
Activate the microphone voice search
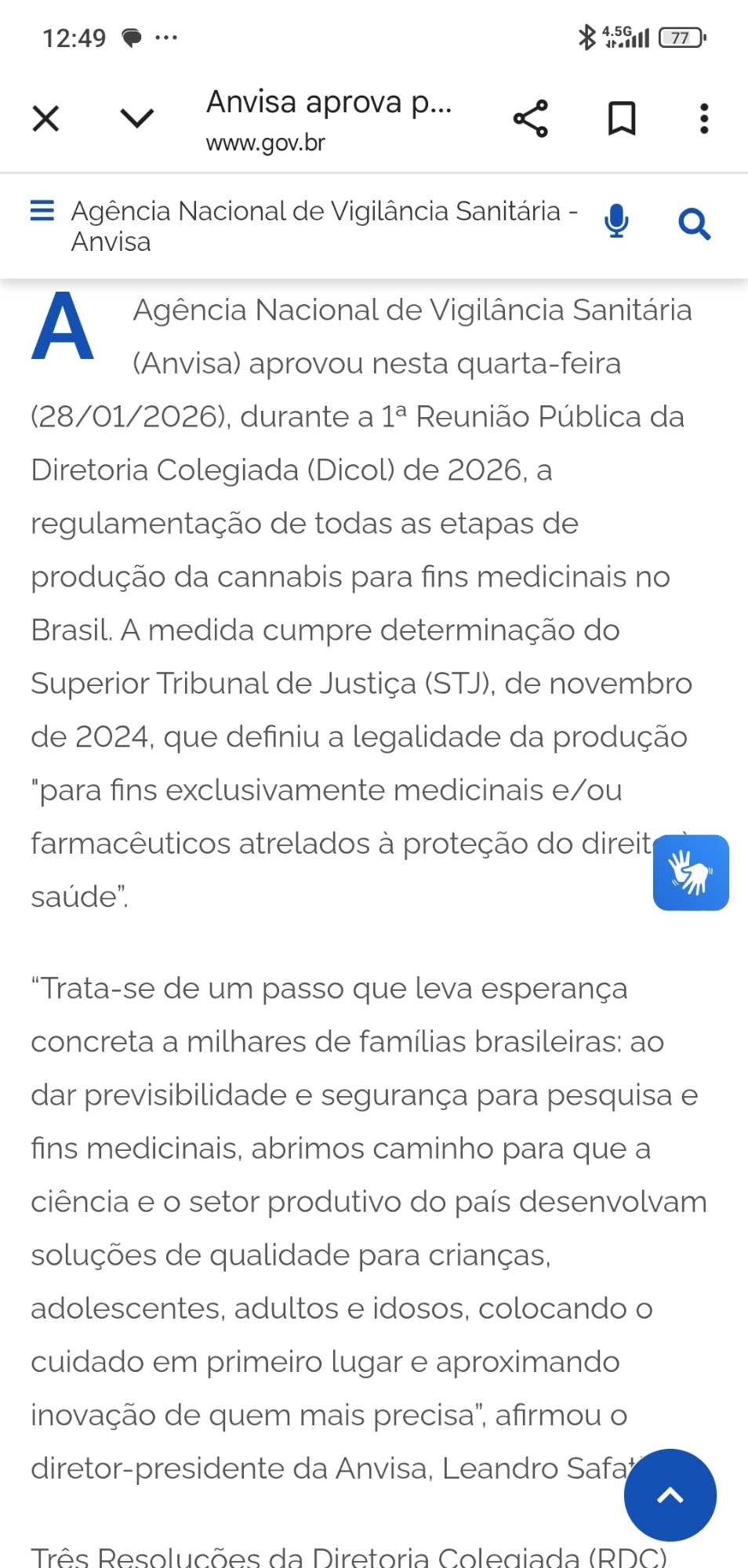(617, 222)
